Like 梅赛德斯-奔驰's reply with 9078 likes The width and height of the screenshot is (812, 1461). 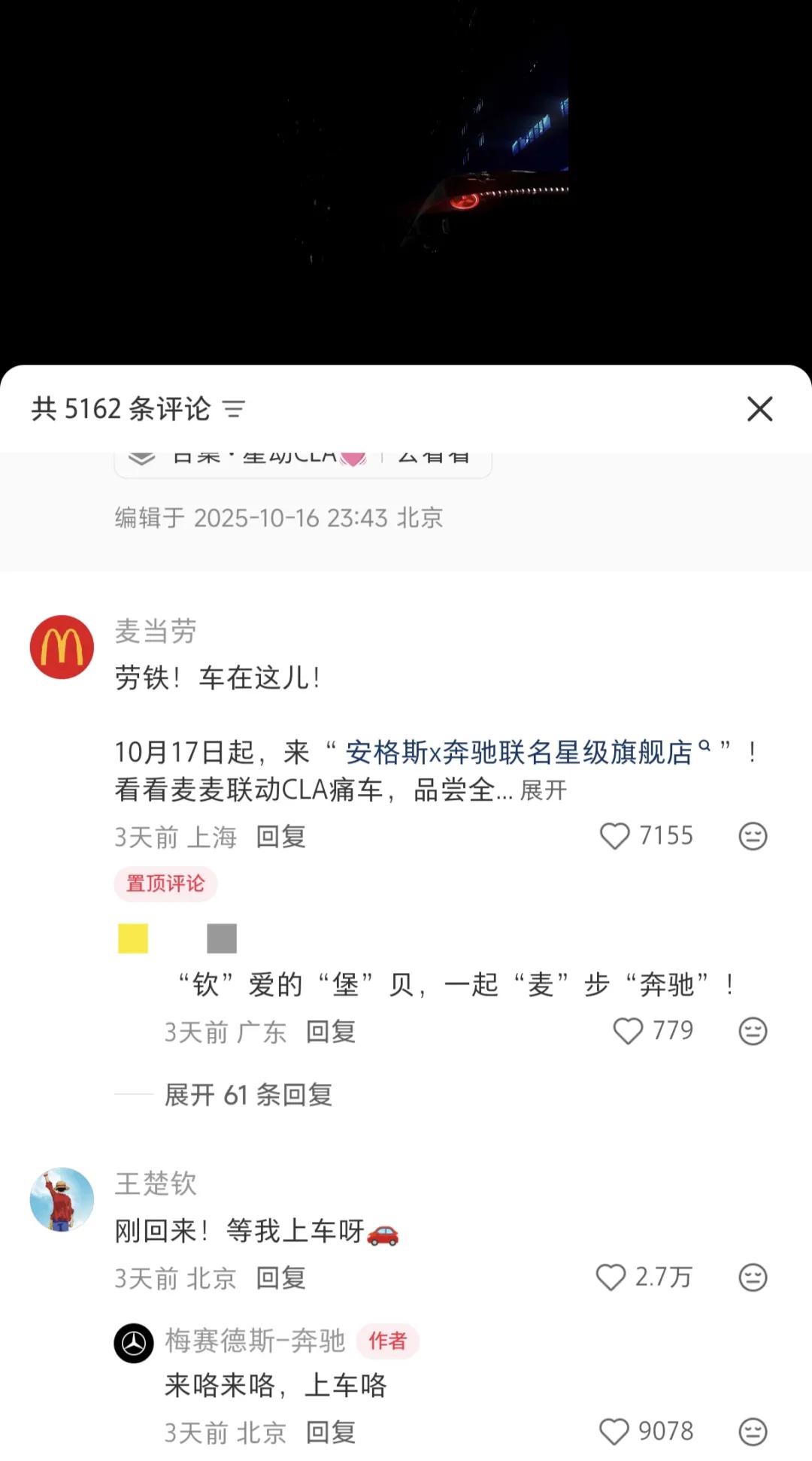click(x=614, y=1432)
